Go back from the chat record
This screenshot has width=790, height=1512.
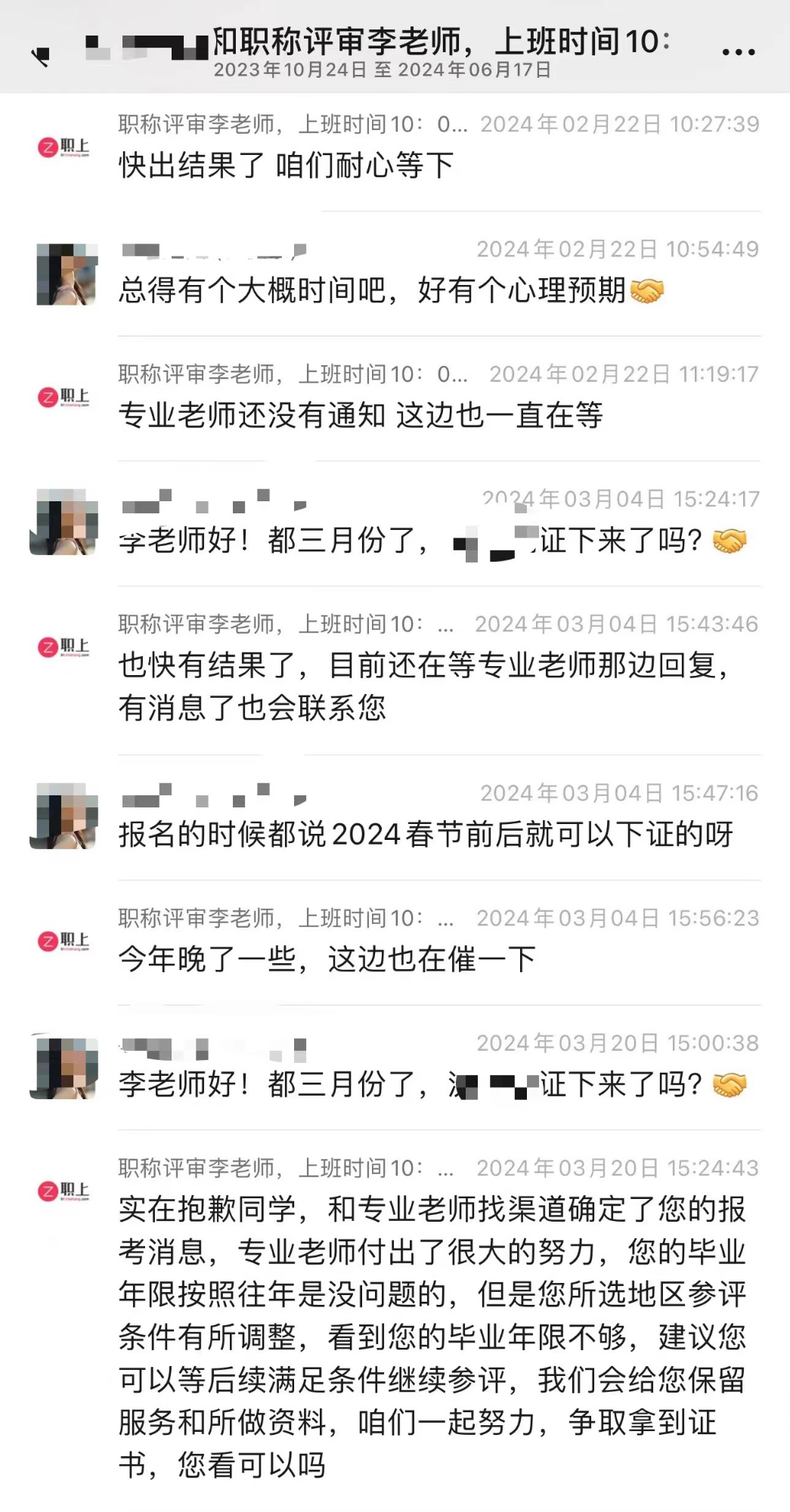click(x=42, y=55)
